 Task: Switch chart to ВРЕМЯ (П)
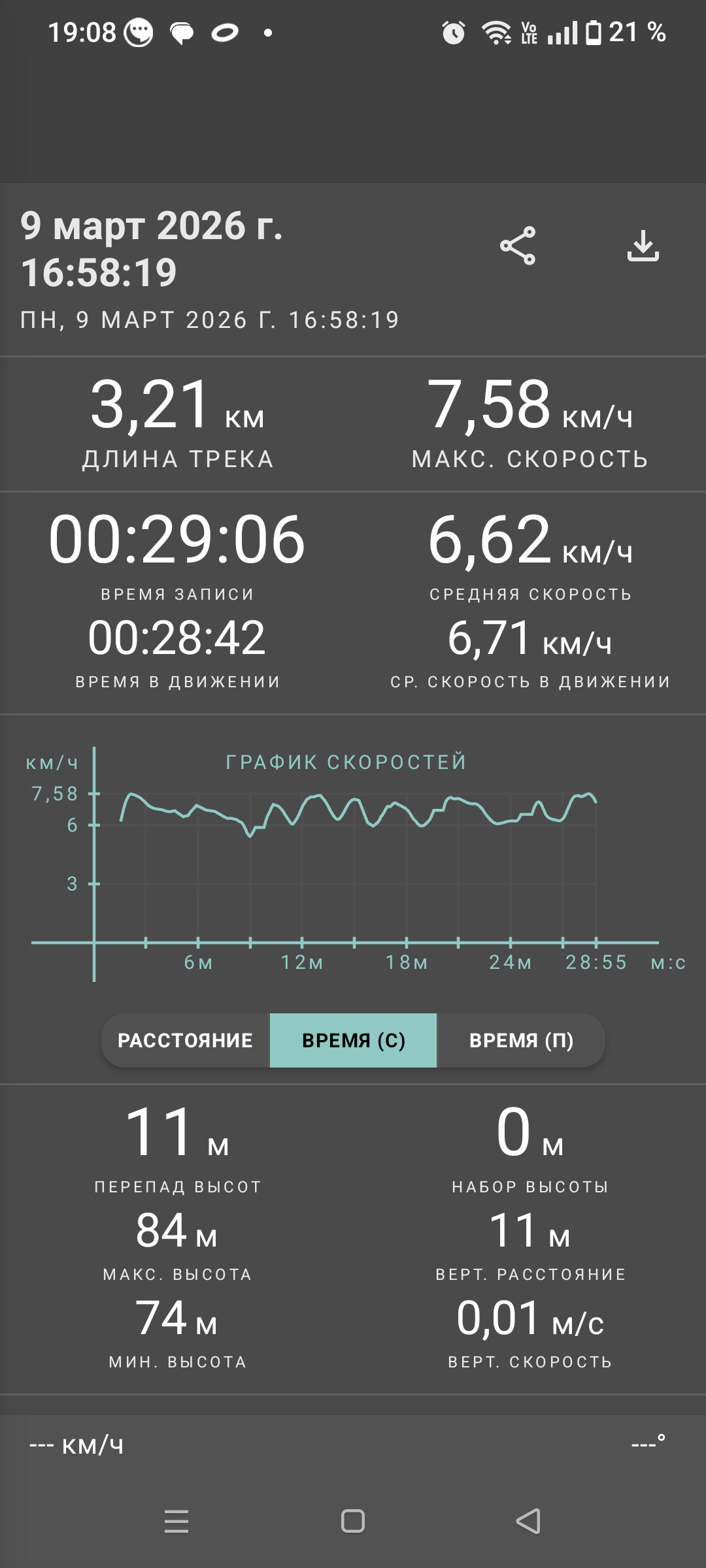[521, 1040]
